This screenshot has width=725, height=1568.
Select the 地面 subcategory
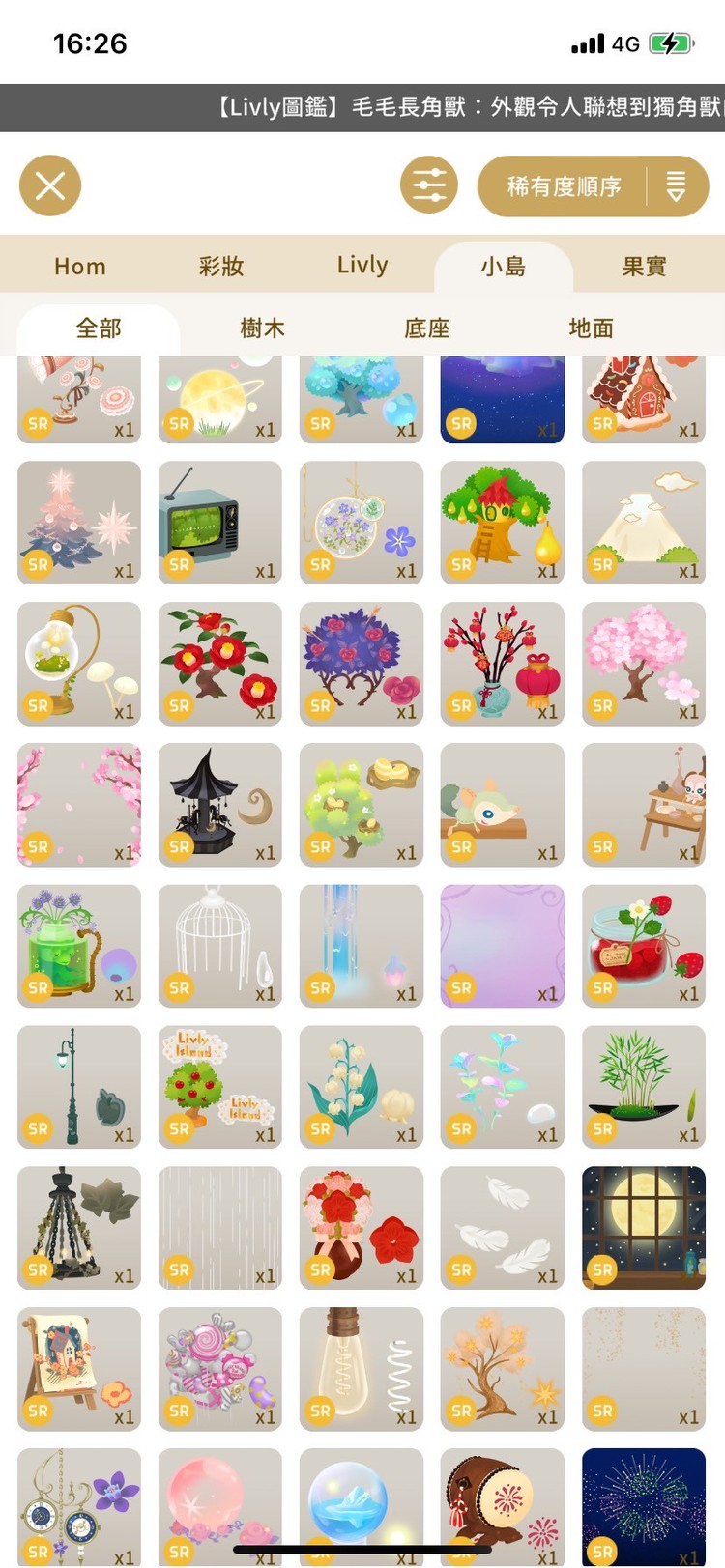click(x=592, y=328)
